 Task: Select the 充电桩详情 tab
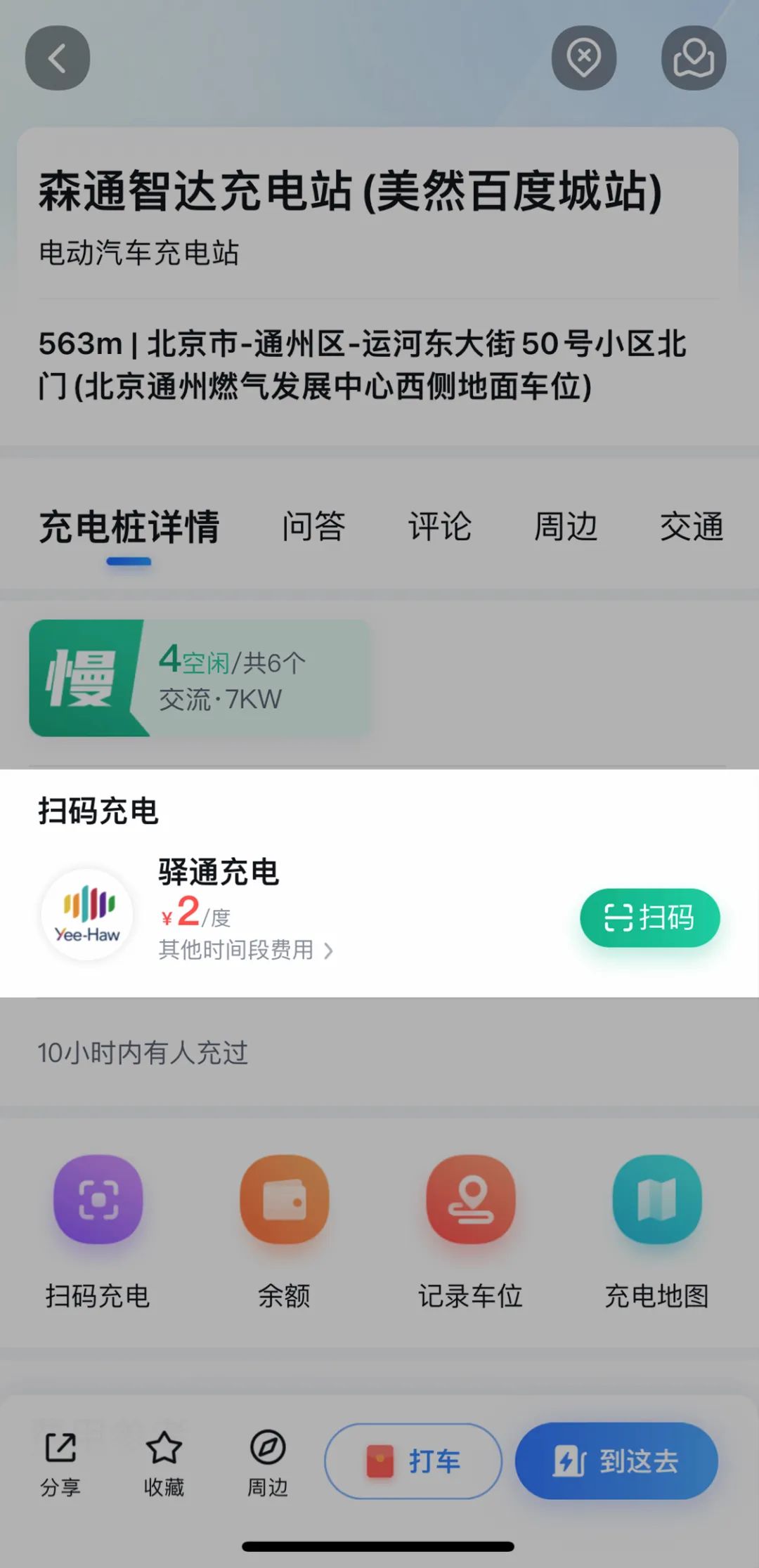(x=129, y=528)
